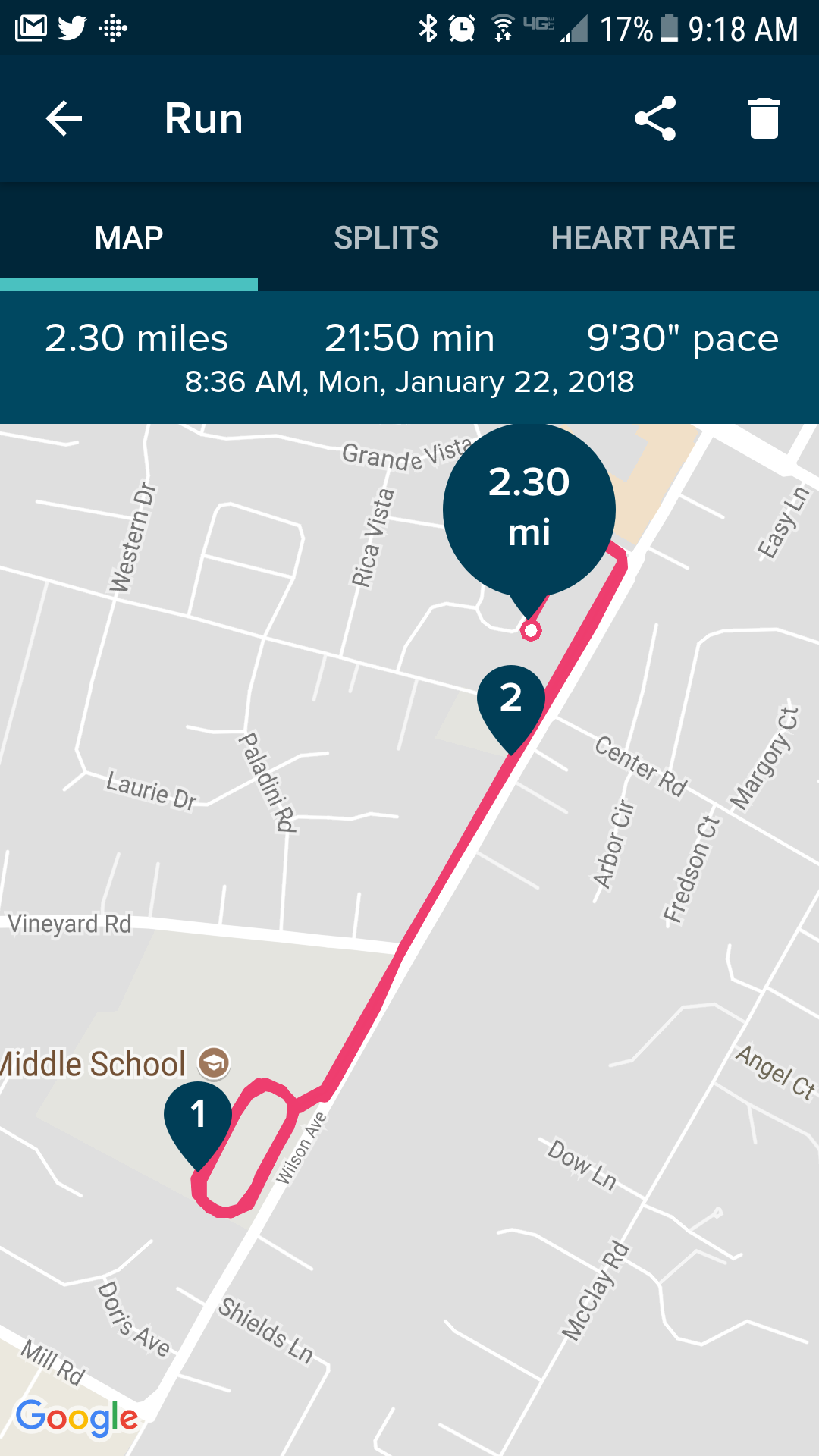Screen dimensions: 819x1456
Task: Delete this run with the trash icon
Action: (764, 118)
